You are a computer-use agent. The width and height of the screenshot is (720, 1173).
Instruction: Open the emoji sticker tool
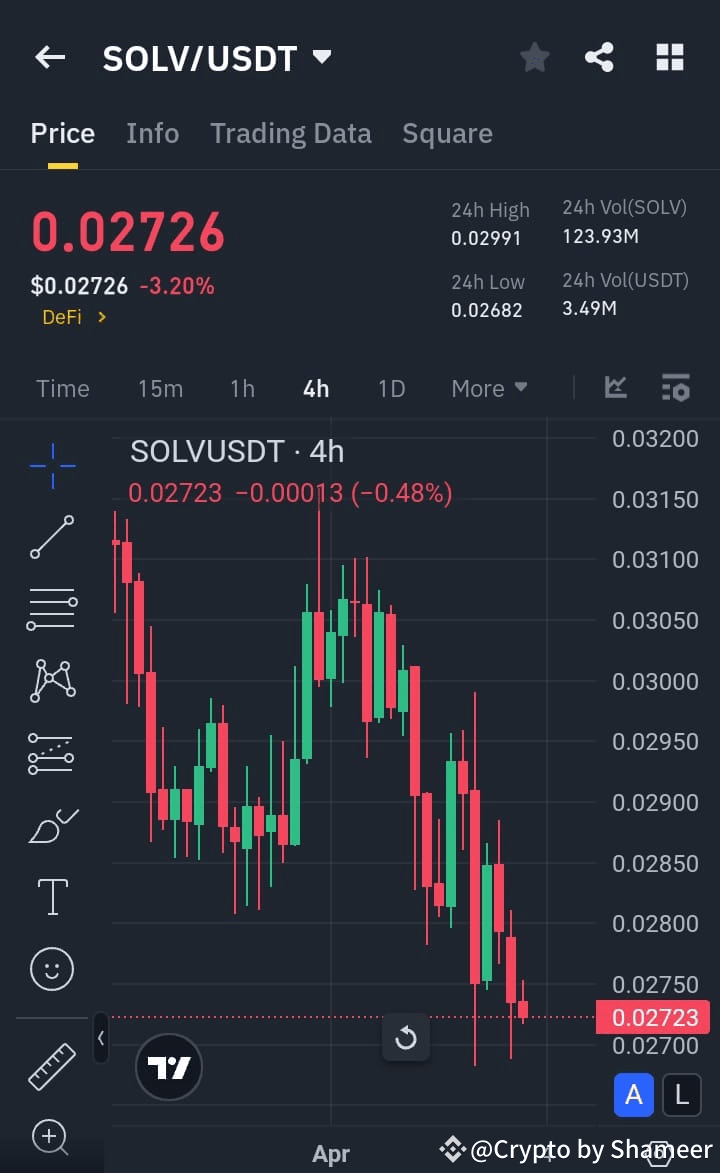click(x=51, y=969)
